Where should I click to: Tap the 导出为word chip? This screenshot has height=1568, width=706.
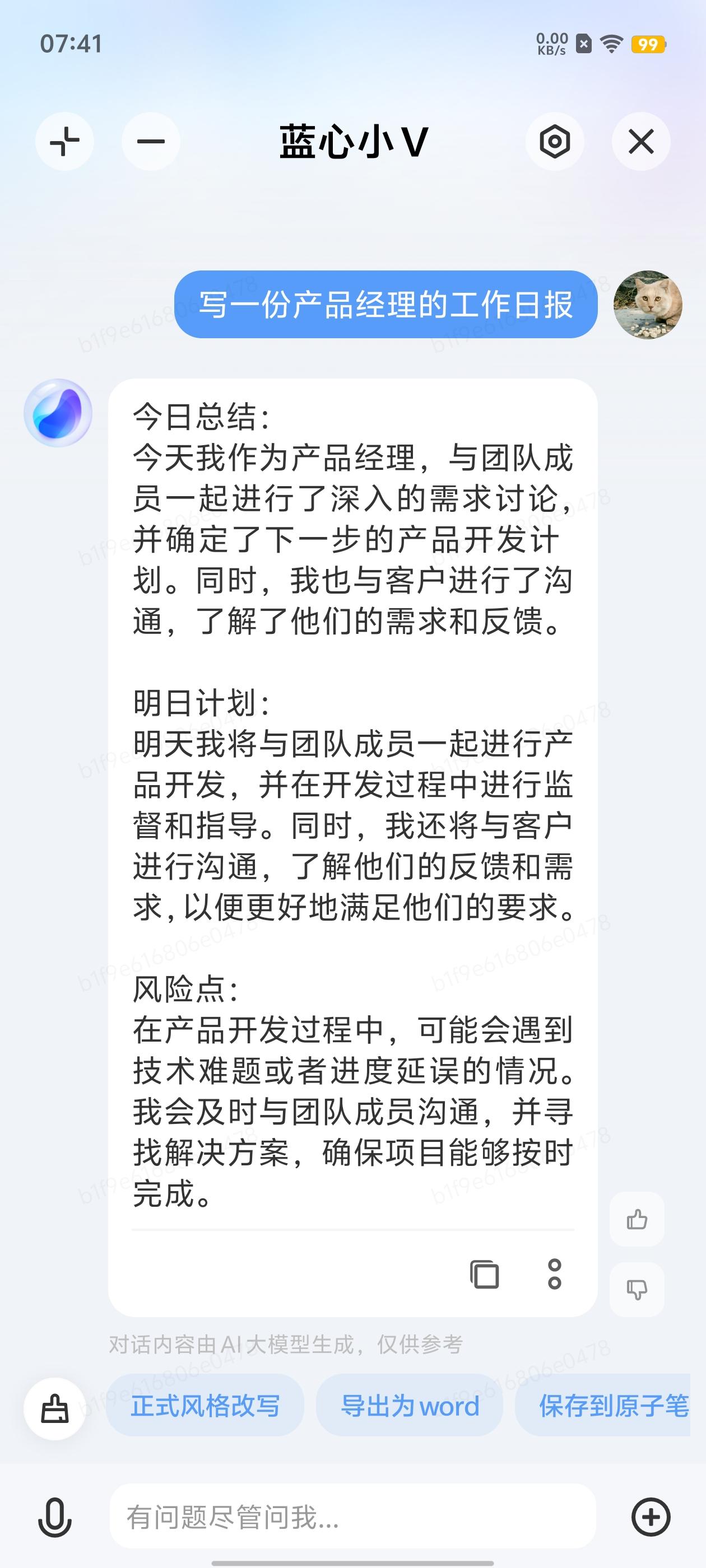point(410,1406)
